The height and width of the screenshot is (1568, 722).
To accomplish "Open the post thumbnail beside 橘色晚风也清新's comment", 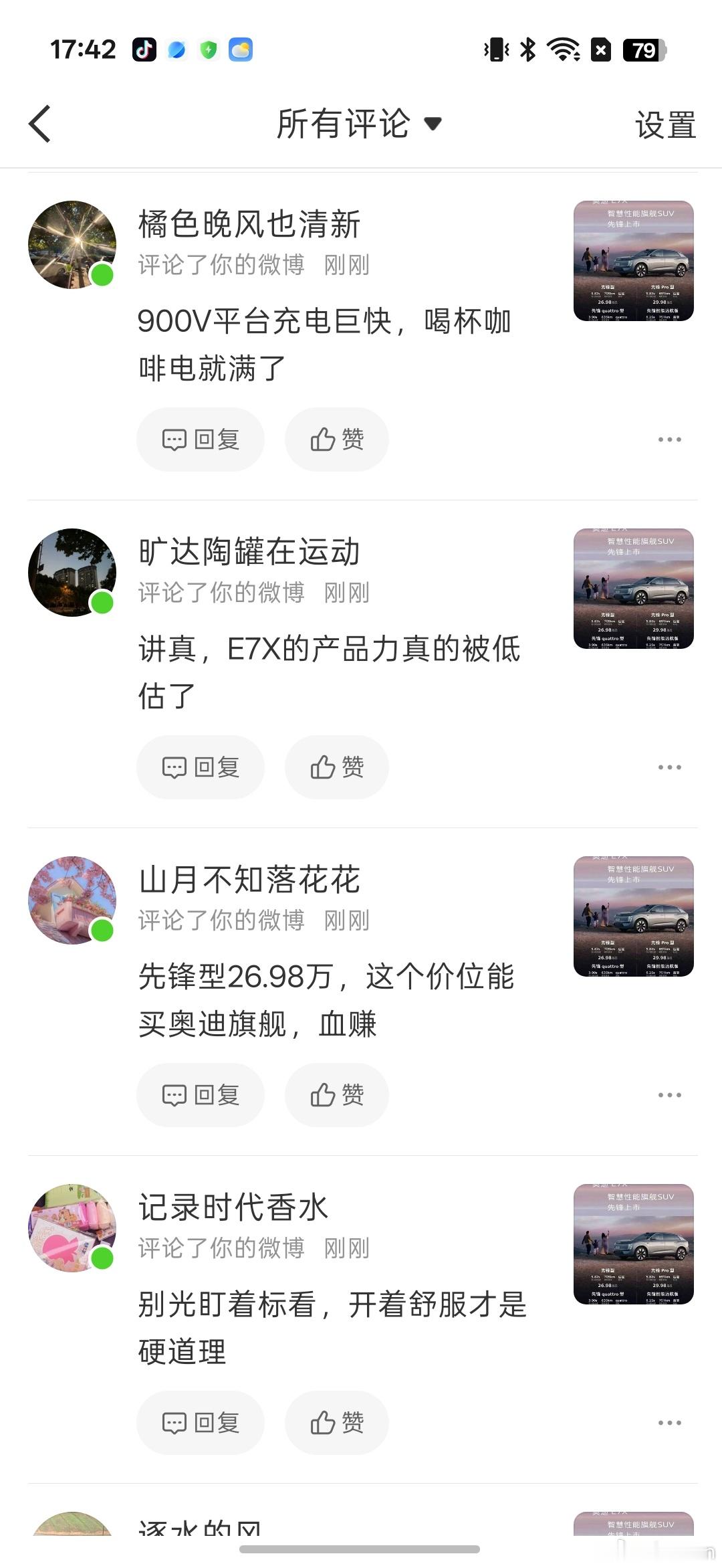I will [x=634, y=261].
